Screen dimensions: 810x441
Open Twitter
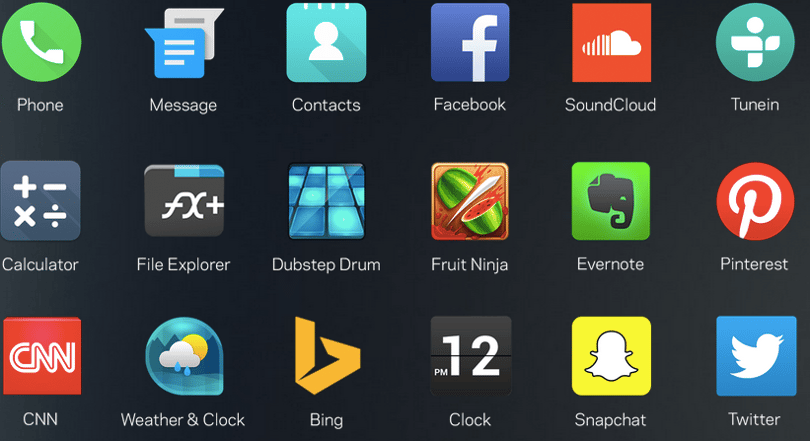(755, 357)
